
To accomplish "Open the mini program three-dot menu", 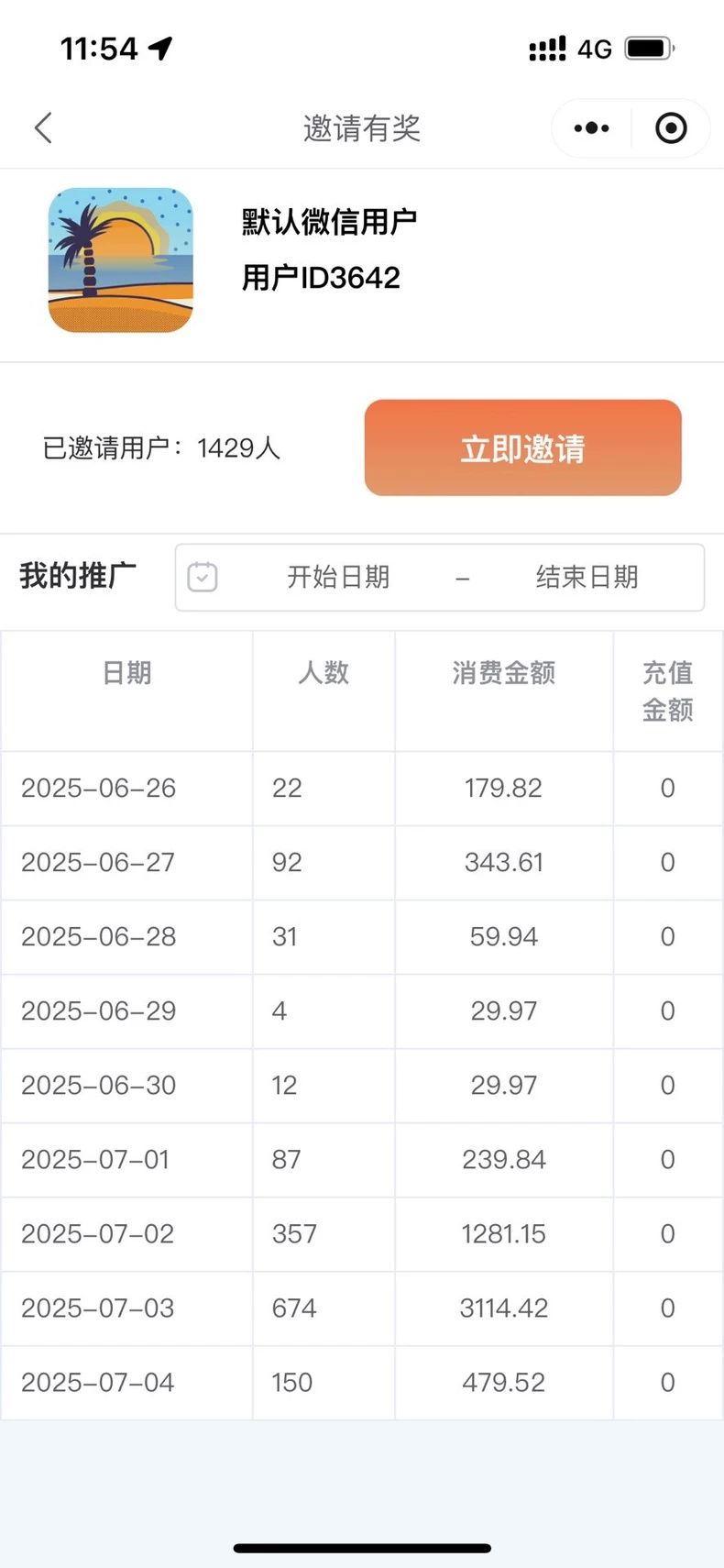I will click(x=591, y=128).
